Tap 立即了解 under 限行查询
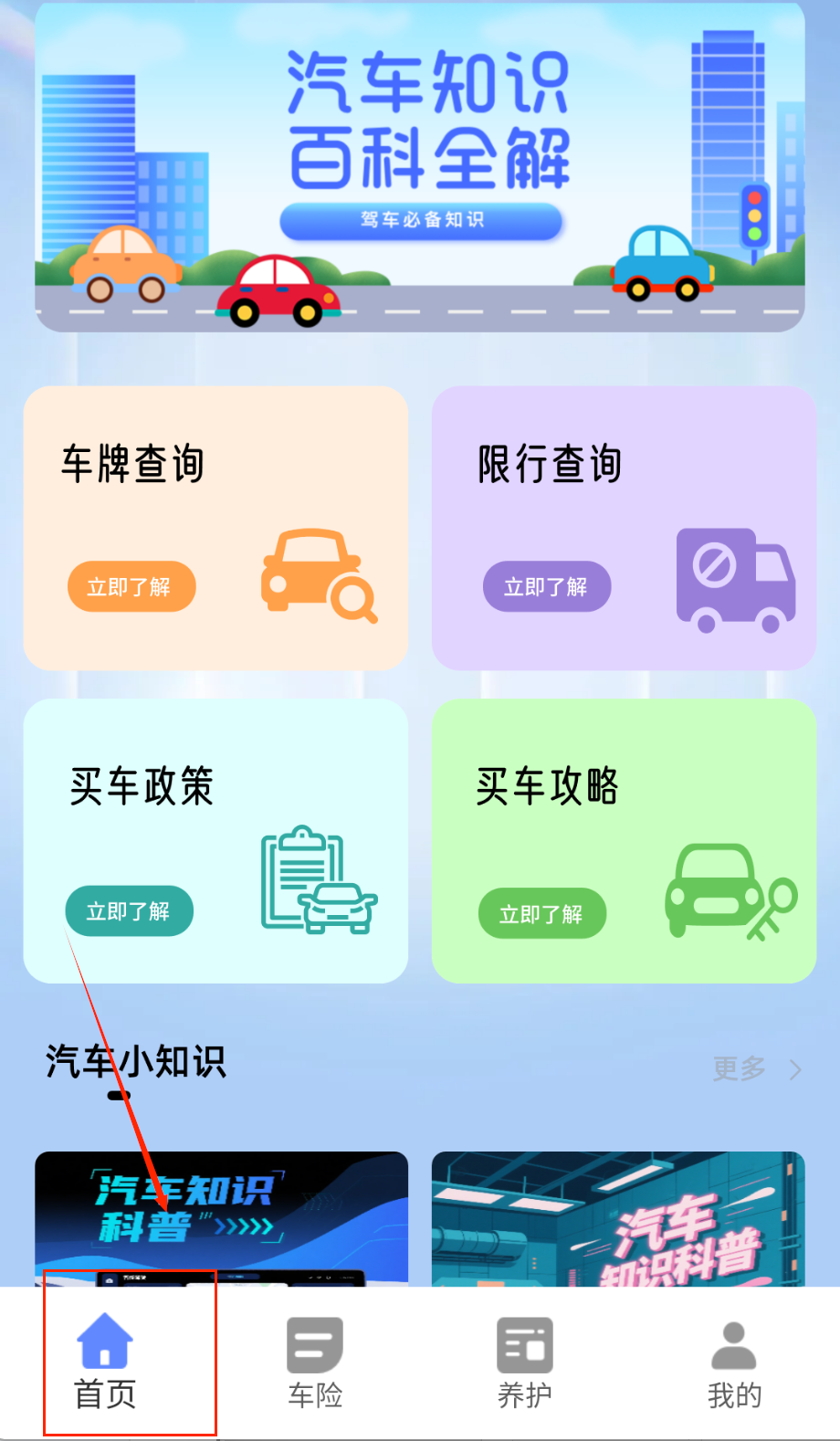The height and width of the screenshot is (1441, 840). point(546,587)
